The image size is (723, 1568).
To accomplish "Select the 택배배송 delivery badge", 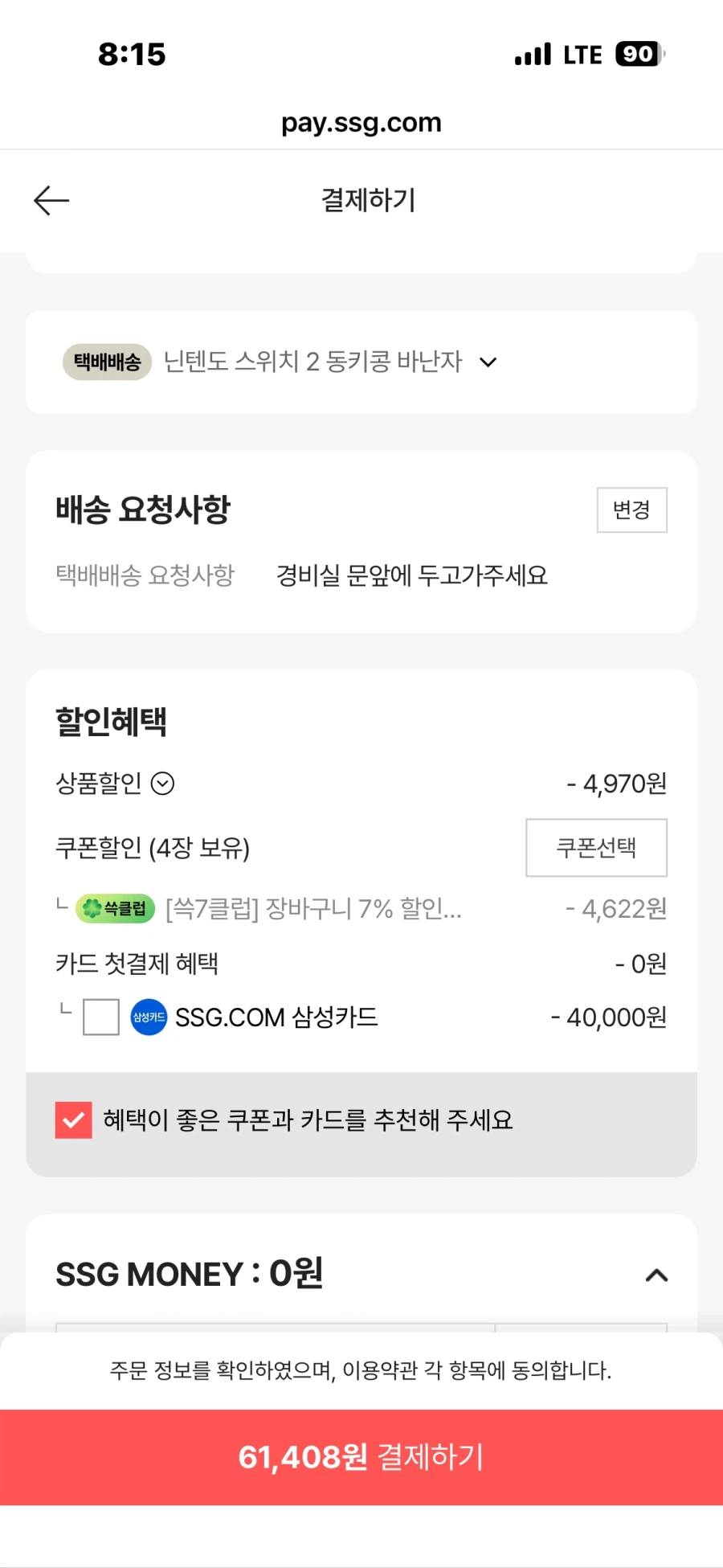I will [x=107, y=362].
